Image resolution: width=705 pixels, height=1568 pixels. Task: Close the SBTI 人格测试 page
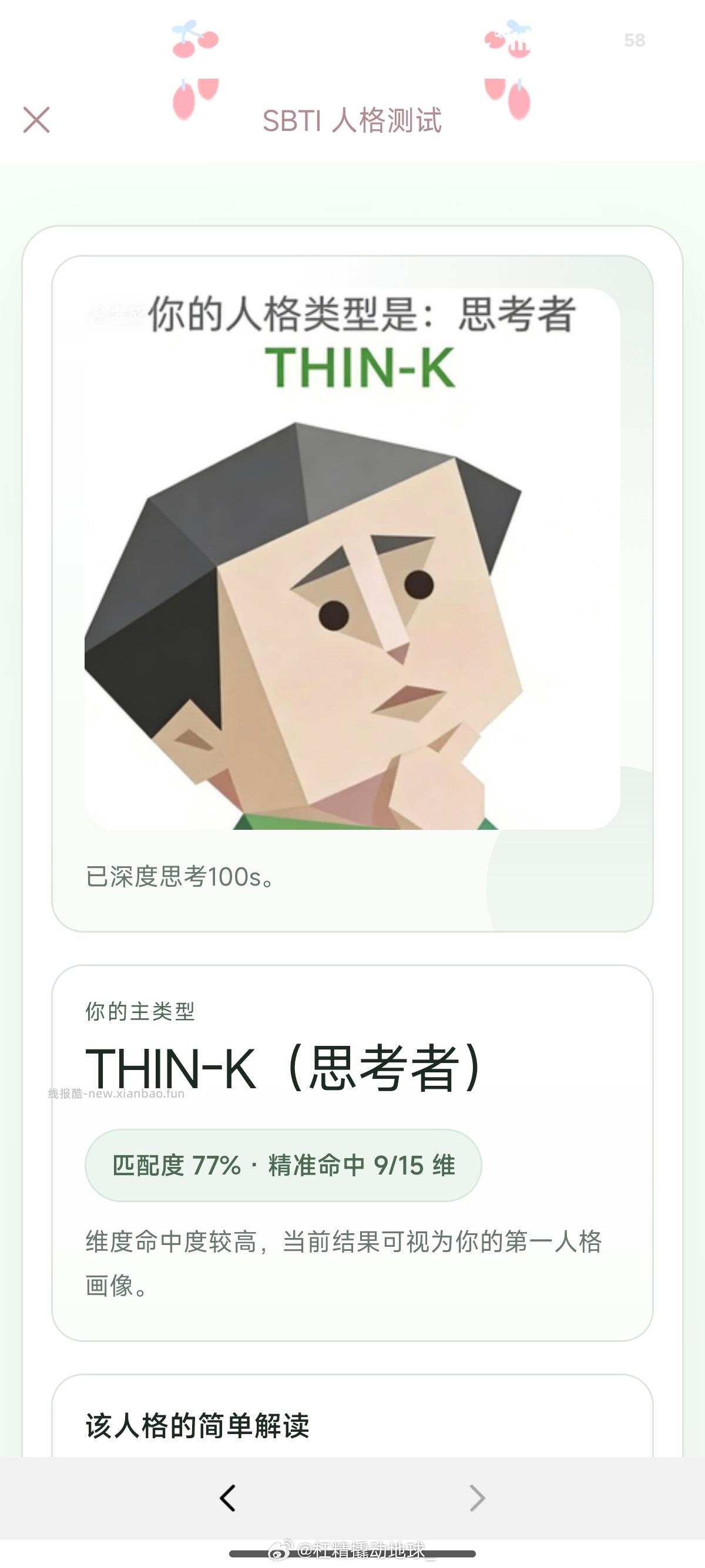point(36,120)
